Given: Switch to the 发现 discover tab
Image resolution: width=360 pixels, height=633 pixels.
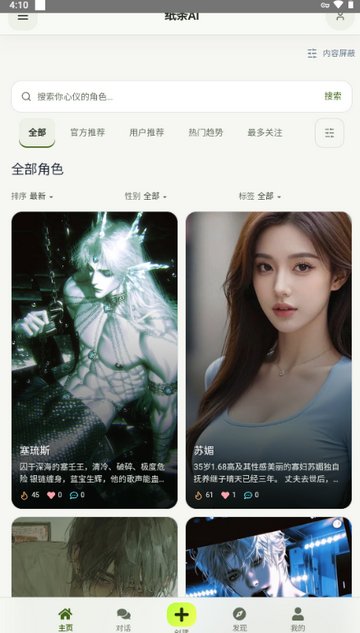Looking at the screenshot, I should coord(240,620).
